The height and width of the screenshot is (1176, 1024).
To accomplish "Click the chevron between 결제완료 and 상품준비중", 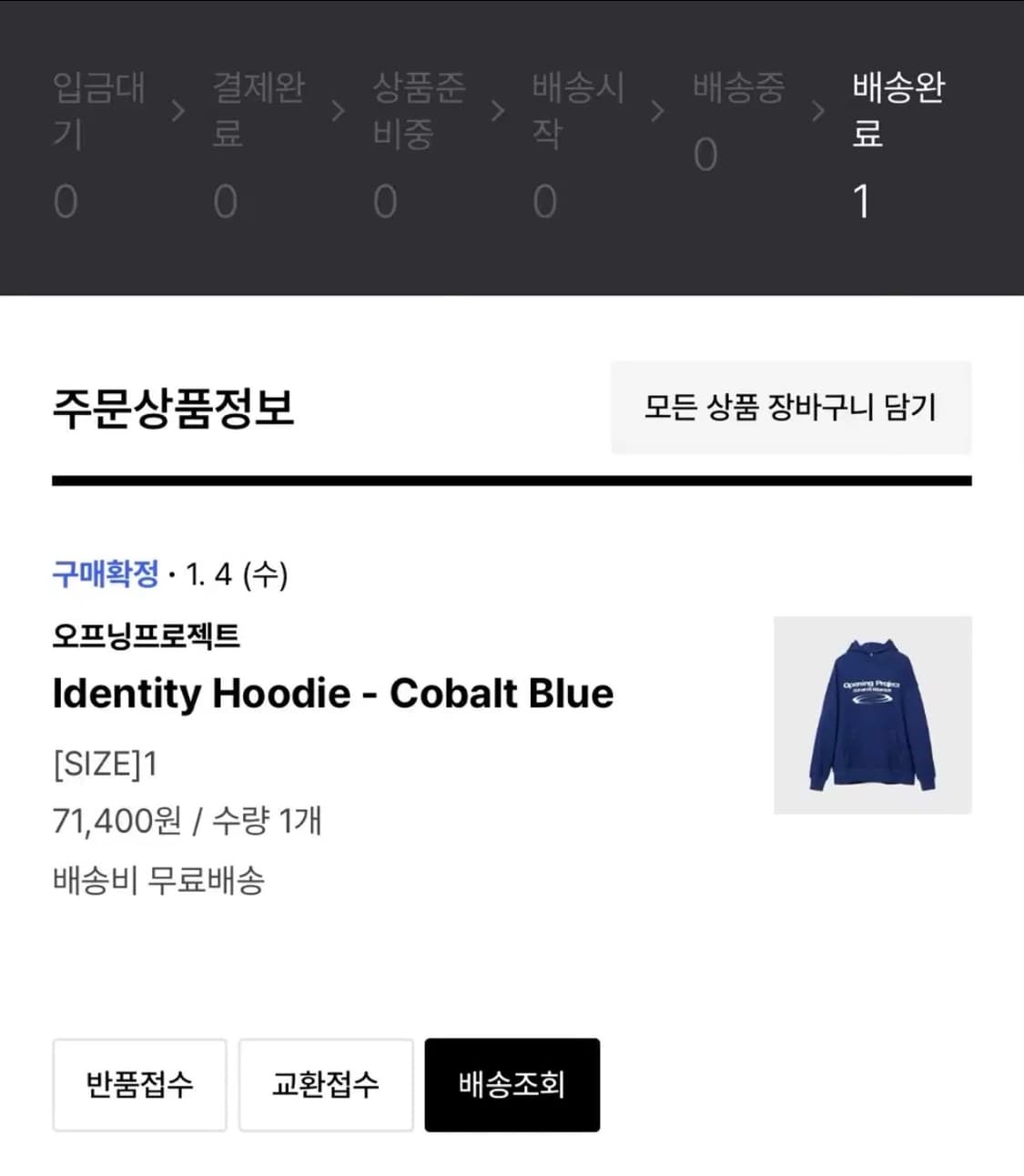I will (337, 111).
